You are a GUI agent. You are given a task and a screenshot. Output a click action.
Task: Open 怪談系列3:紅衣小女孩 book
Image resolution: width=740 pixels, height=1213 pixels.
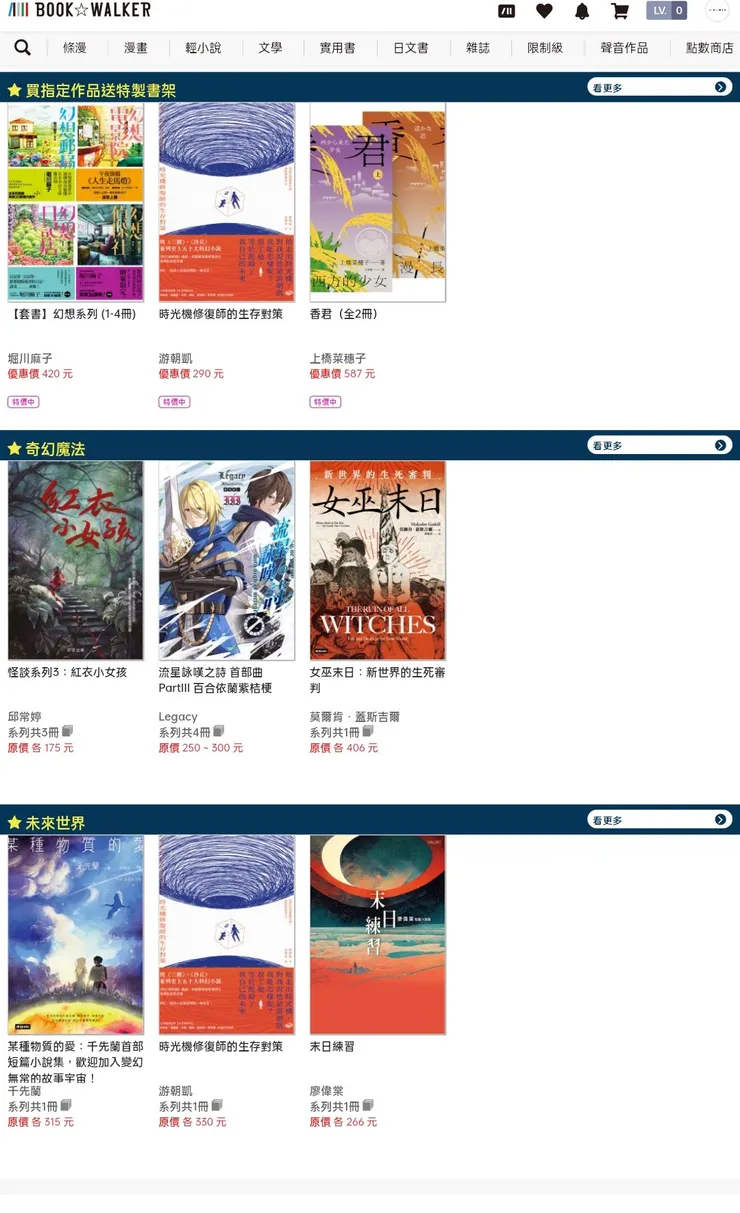(76, 560)
